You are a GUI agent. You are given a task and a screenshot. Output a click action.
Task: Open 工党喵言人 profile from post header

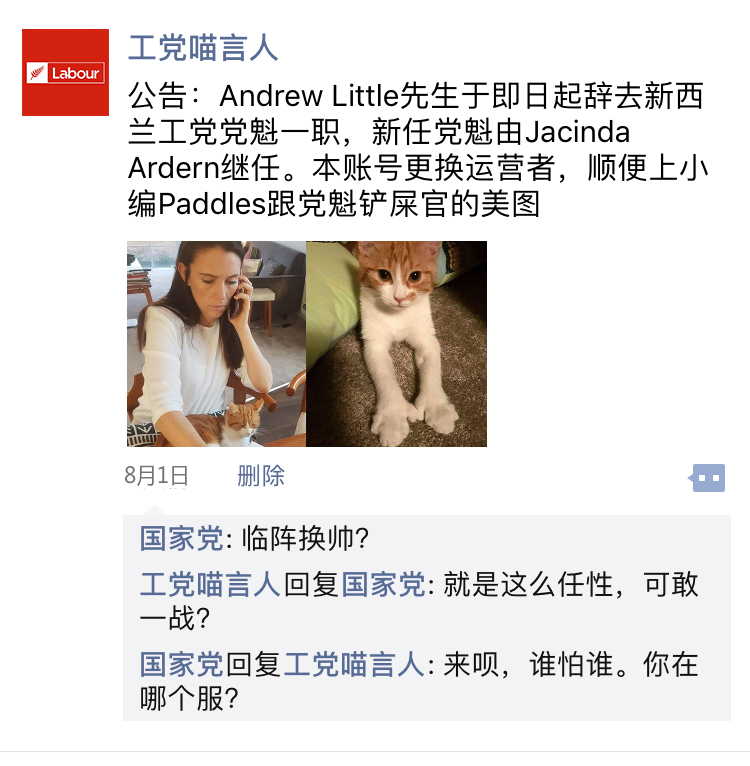tap(203, 48)
